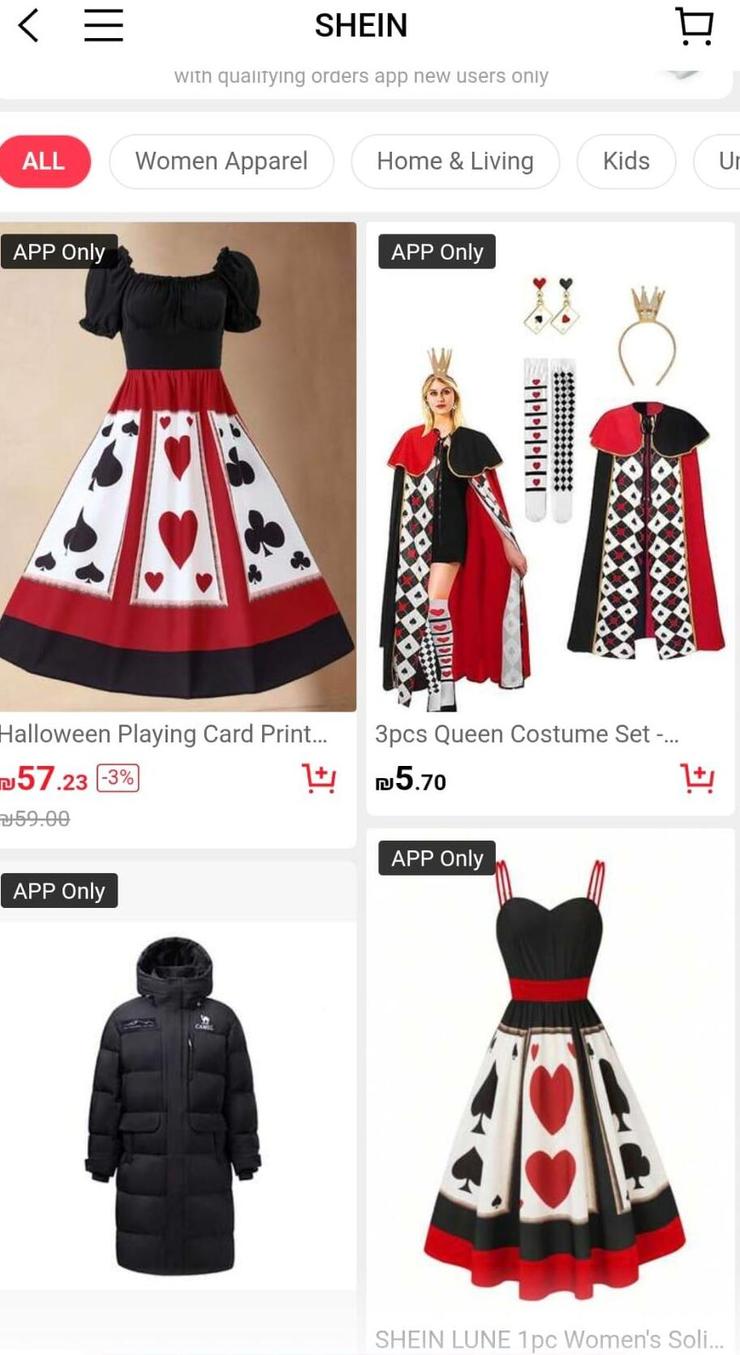The width and height of the screenshot is (740, 1355).
Task: Open the shopping cart
Action: click(x=694, y=26)
